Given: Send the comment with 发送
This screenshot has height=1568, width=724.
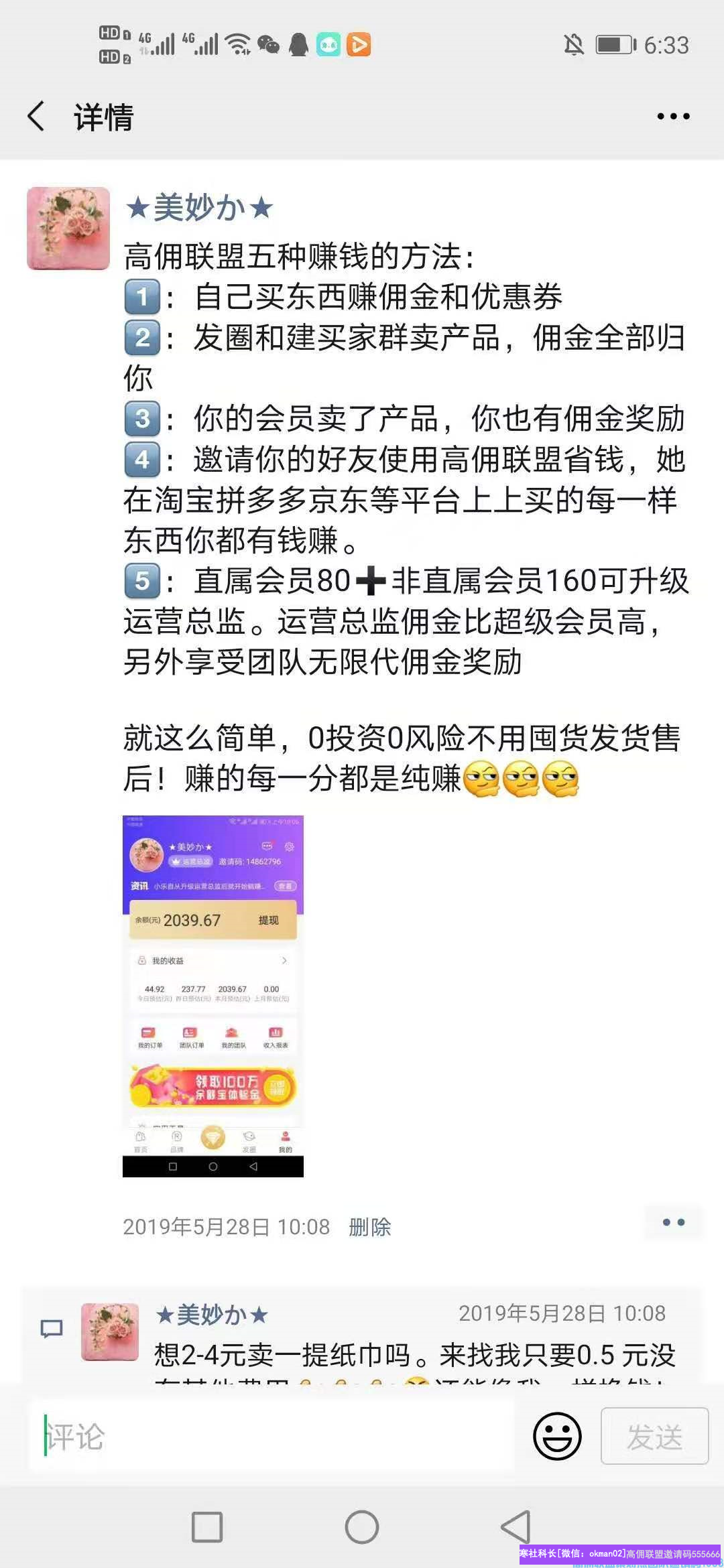Looking at the screenshot, I should point(654,1436).
